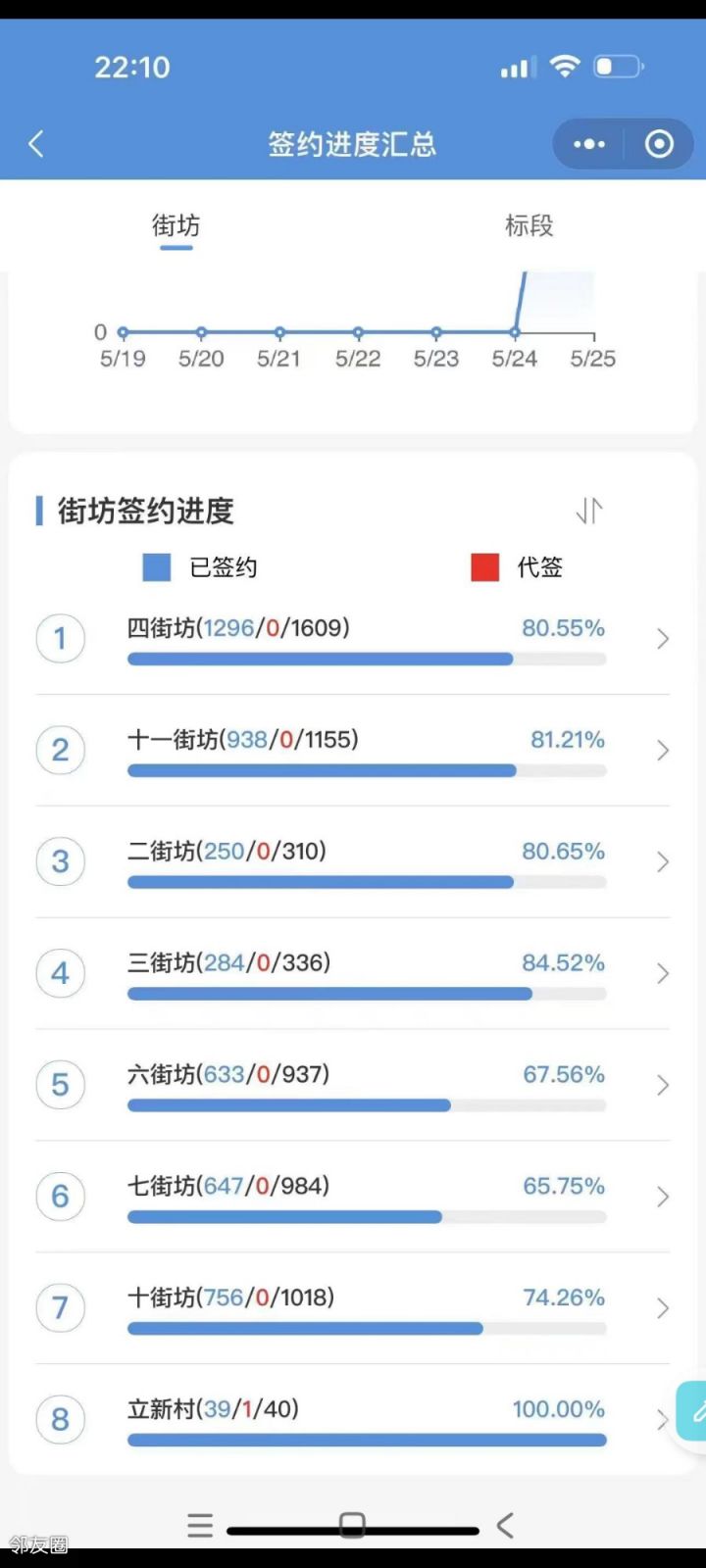
Task: Open the 三街坊 row
Action: click(x=353, y=974)
